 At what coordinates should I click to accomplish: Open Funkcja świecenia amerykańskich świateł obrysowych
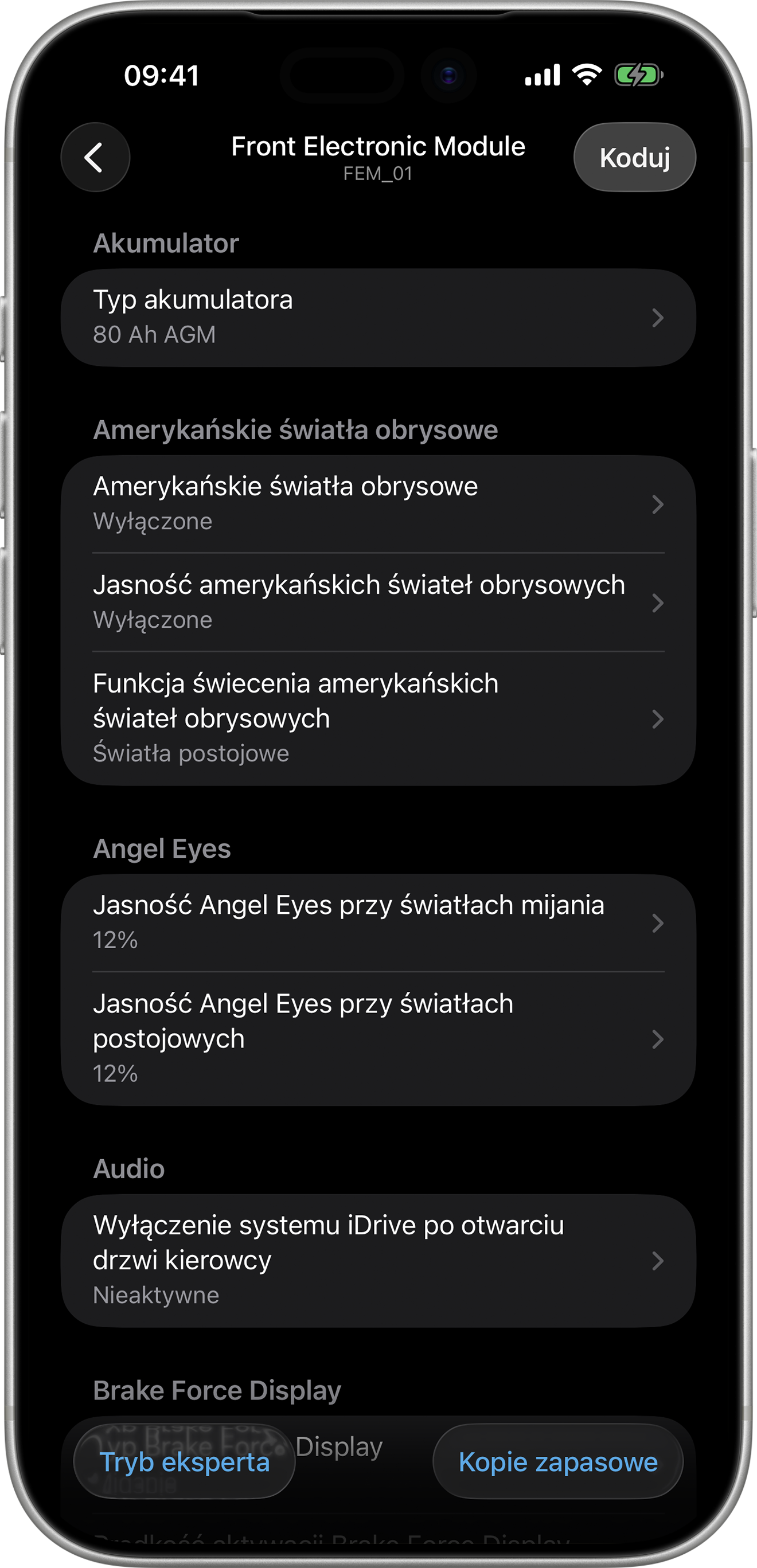click(x=377, y=718)
